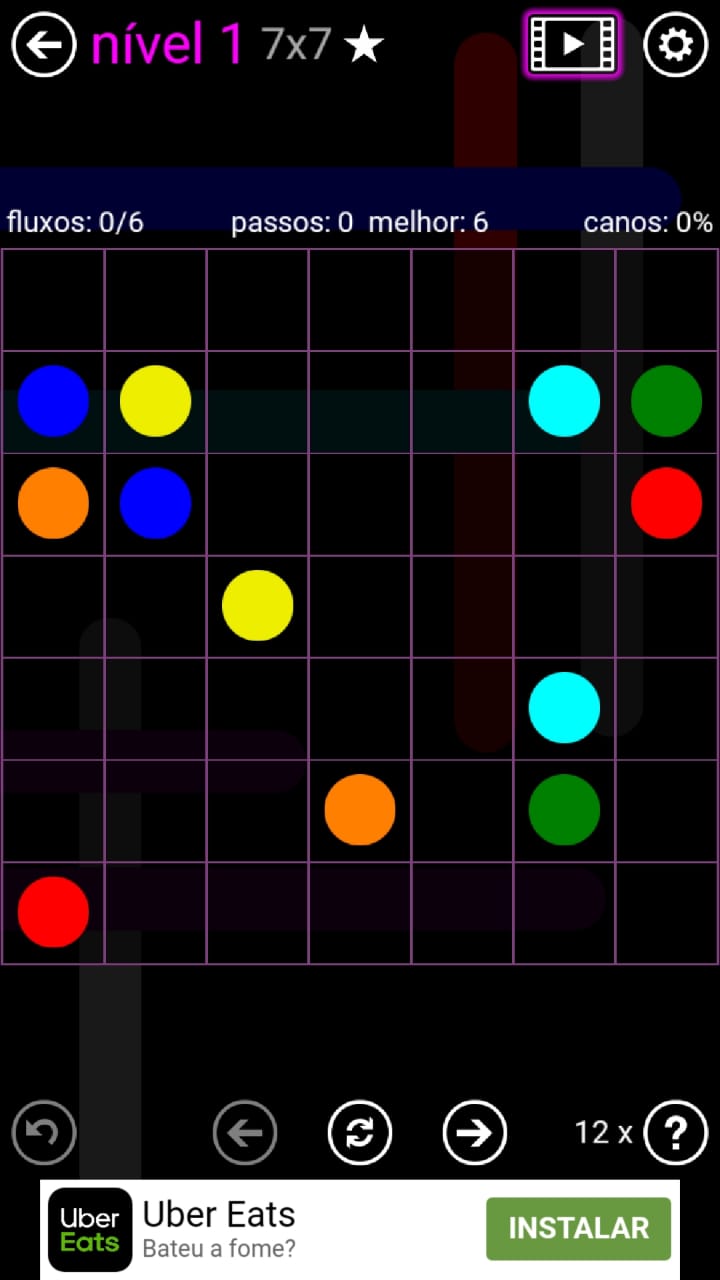
Task: Use a hint with the question mark
Action: (x=676, y=1133)
